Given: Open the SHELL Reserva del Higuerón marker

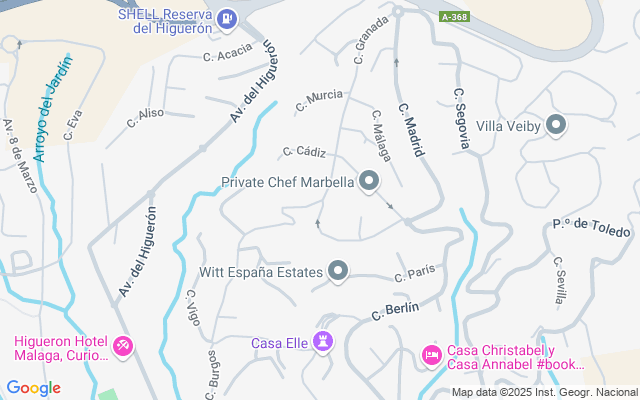Looking at the screenshot, I should [x=228, y=16].
